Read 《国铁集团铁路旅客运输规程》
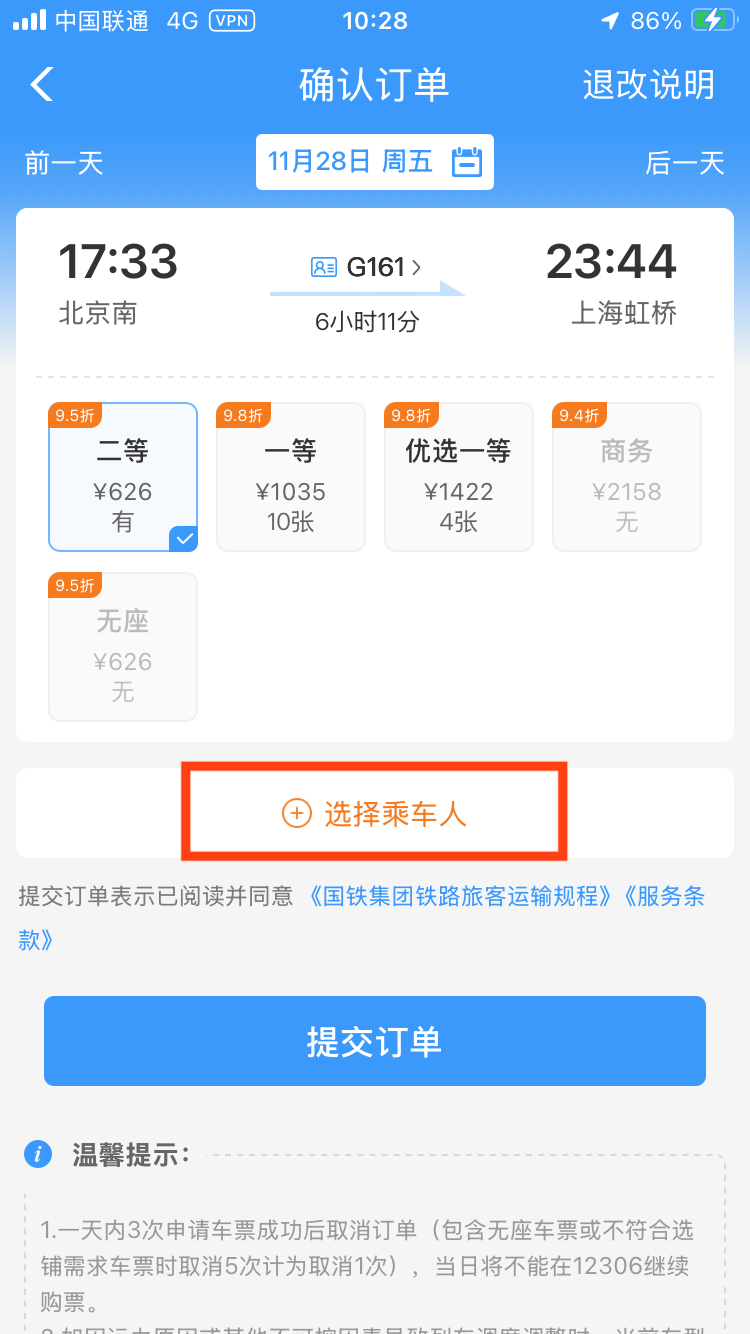The height and width of the screenshot is (1334, 750). point(461,896)
